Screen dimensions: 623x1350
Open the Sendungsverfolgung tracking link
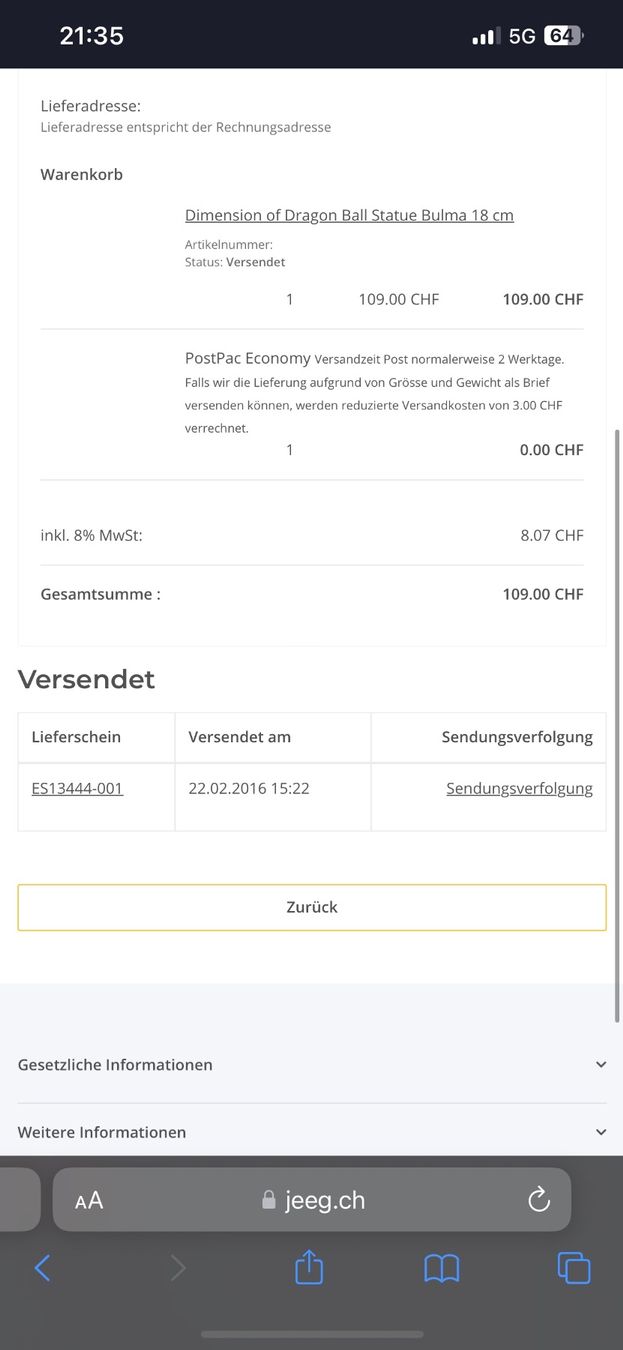519,788
